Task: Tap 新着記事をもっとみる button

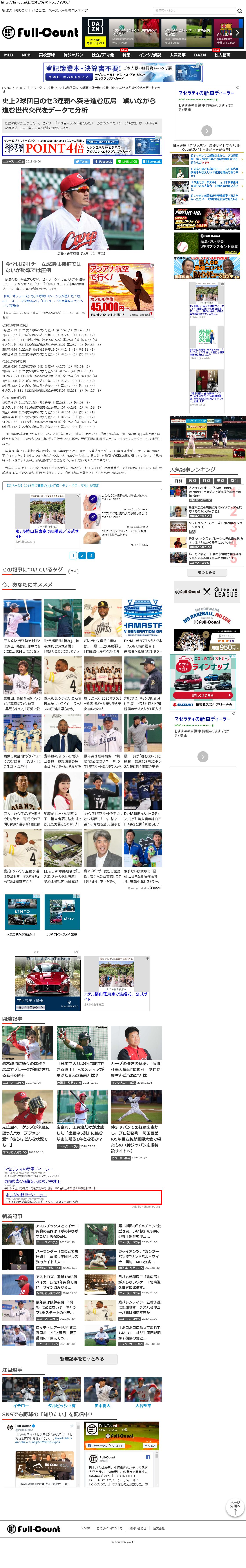Action: [81, 1359]
